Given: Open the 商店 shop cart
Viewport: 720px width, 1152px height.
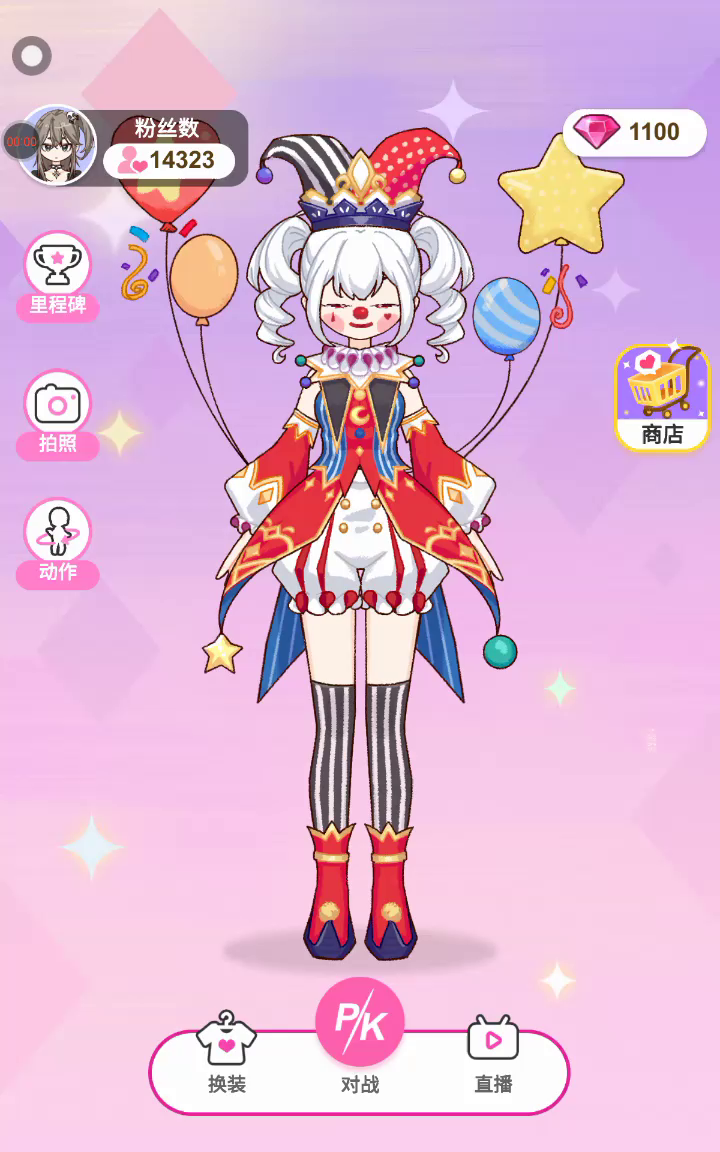Looking at the screenshot, I should 662,398.
